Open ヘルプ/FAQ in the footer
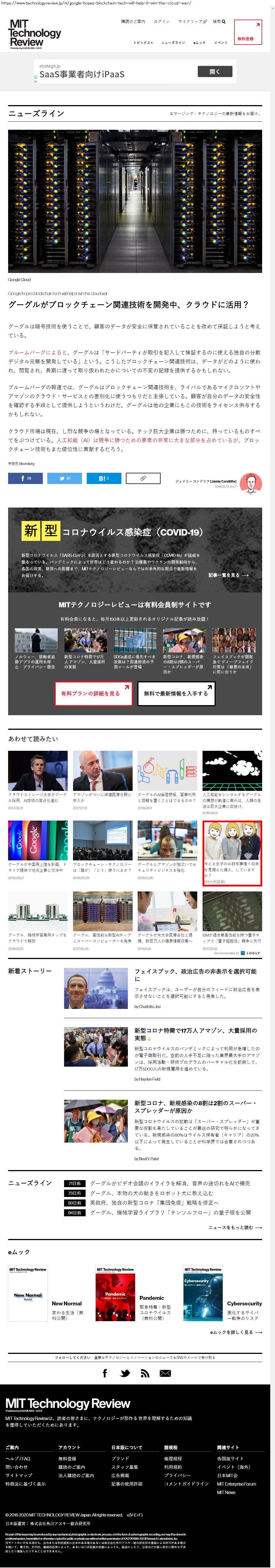The height and width of the screenshot is (1568, 275). (18, 1458)
